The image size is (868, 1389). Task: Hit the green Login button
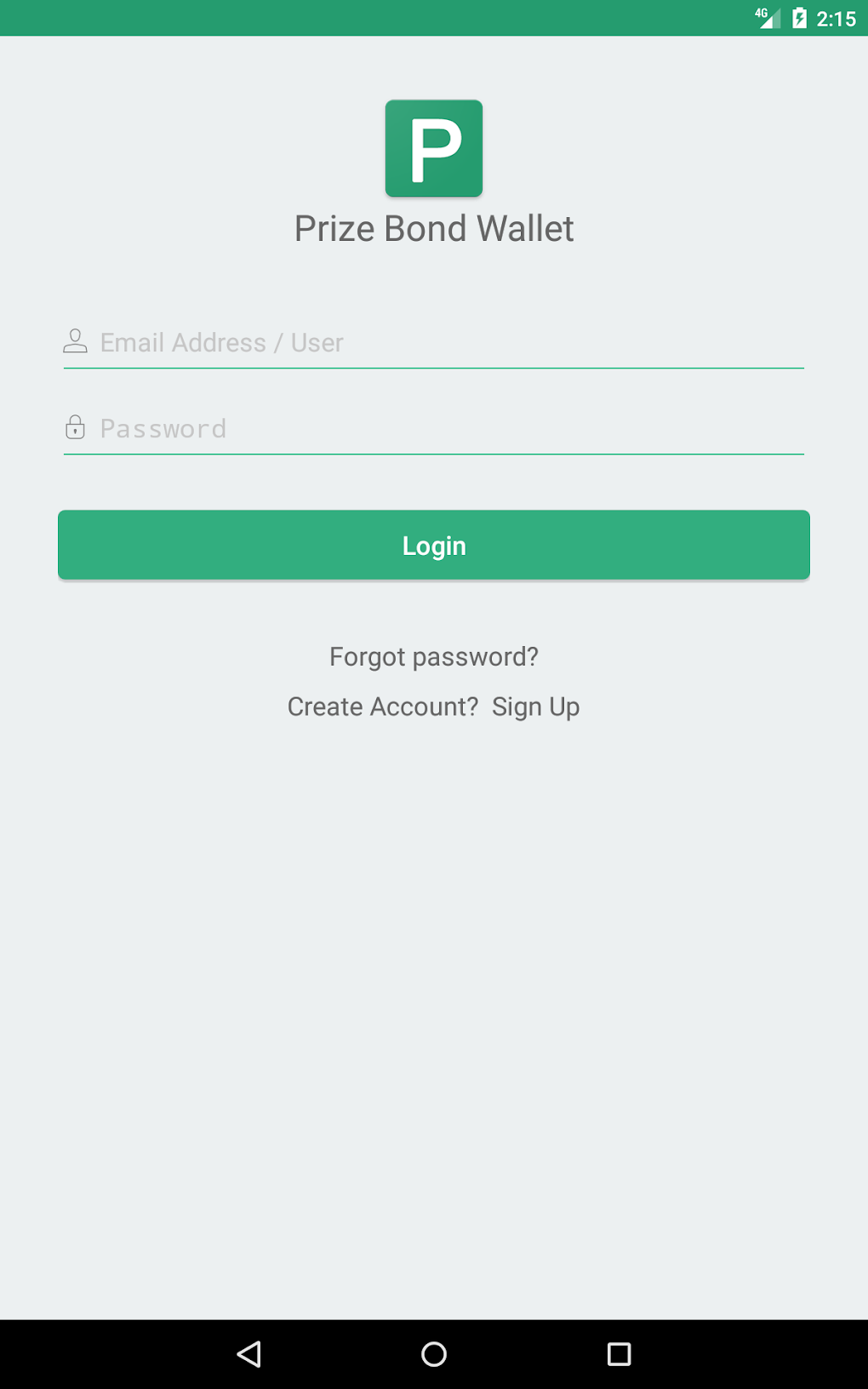434,545
